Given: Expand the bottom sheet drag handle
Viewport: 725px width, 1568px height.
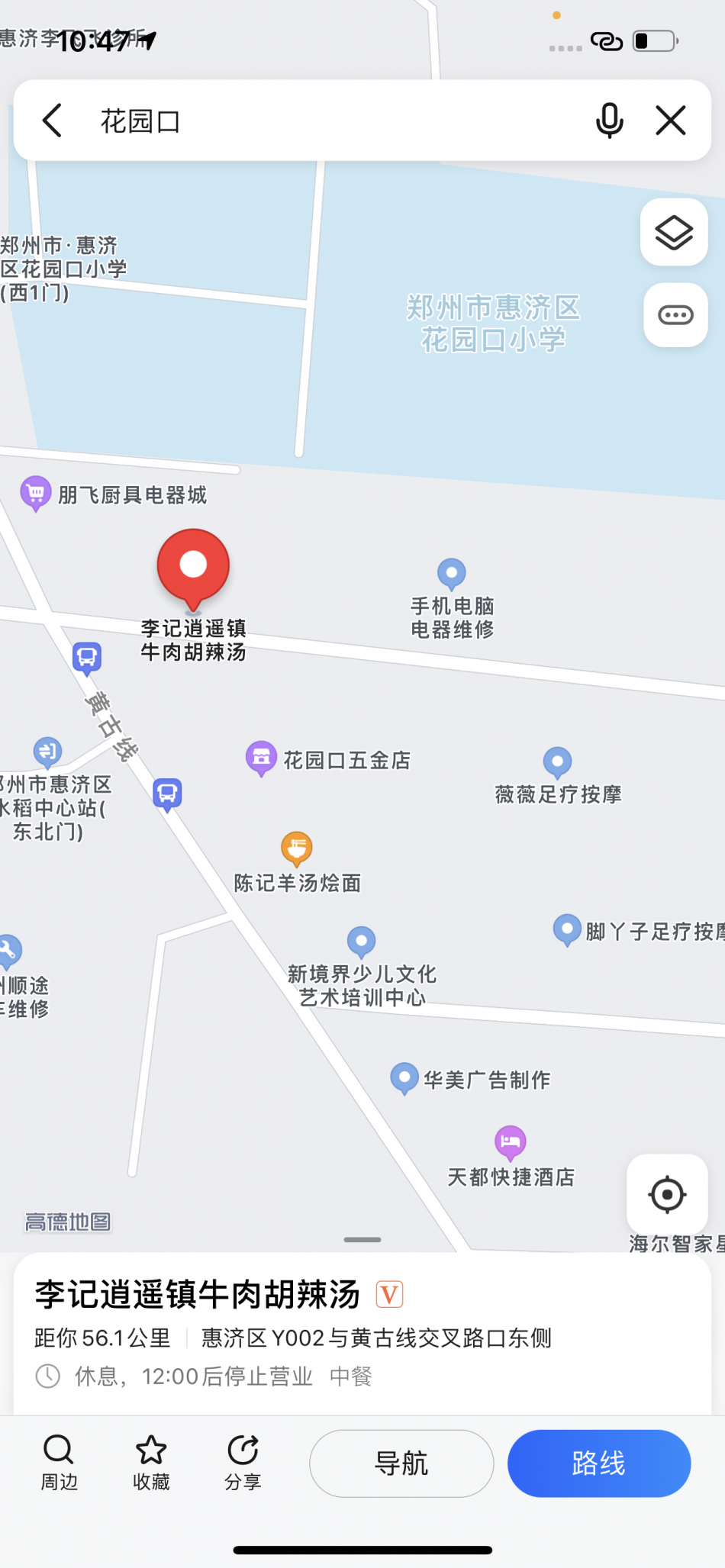Looking at the screenshot, I should tap(362, 1239).
